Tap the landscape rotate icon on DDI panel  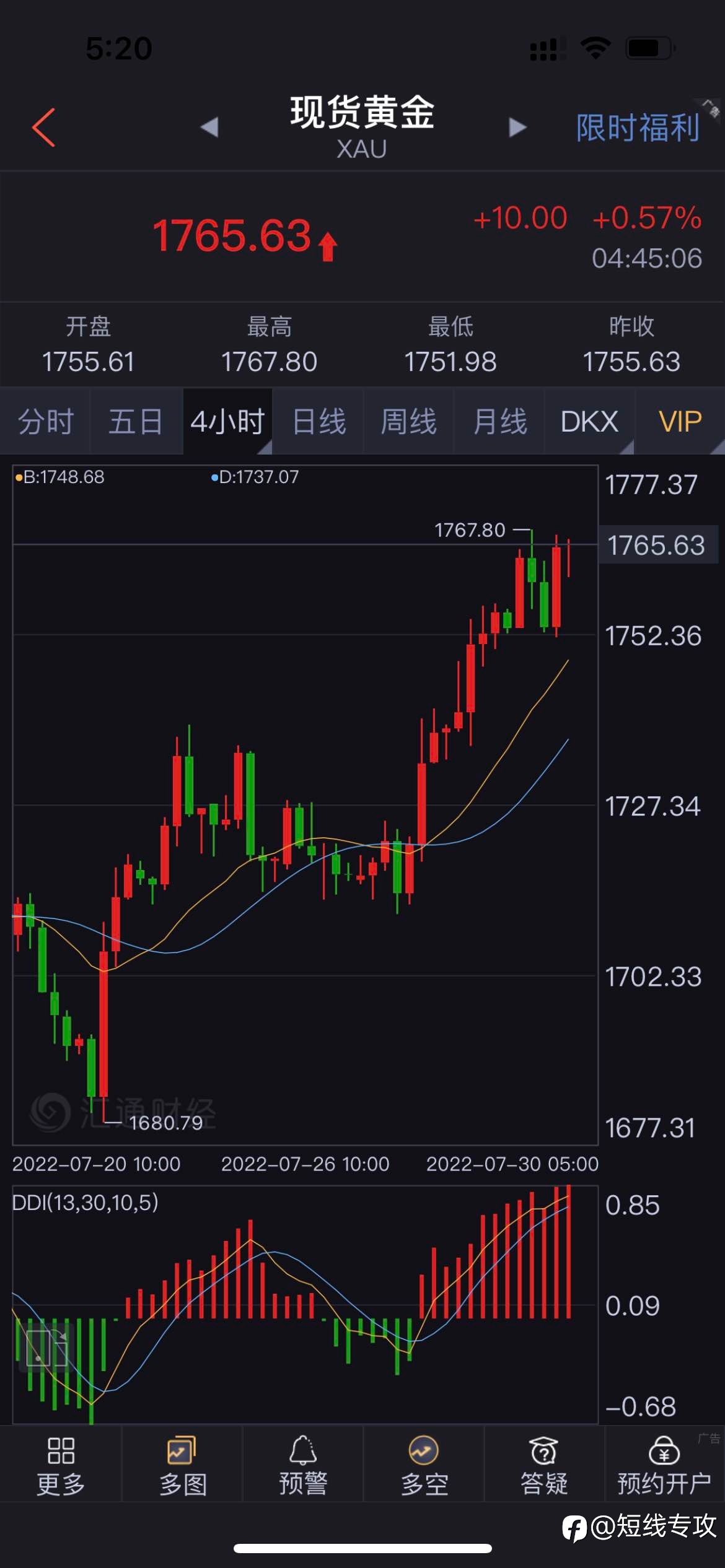(46, 1348)
